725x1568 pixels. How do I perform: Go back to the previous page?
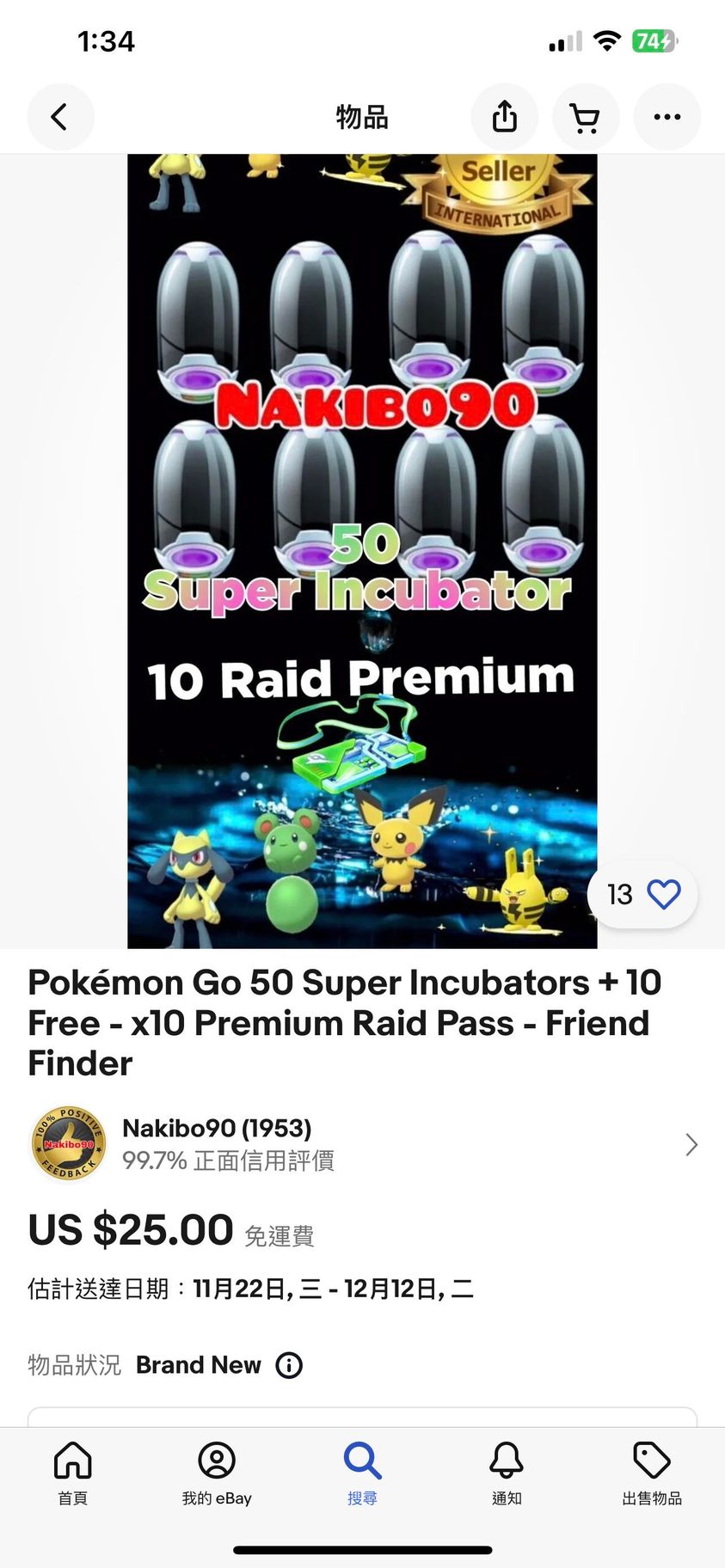click(x=60, y=117)
